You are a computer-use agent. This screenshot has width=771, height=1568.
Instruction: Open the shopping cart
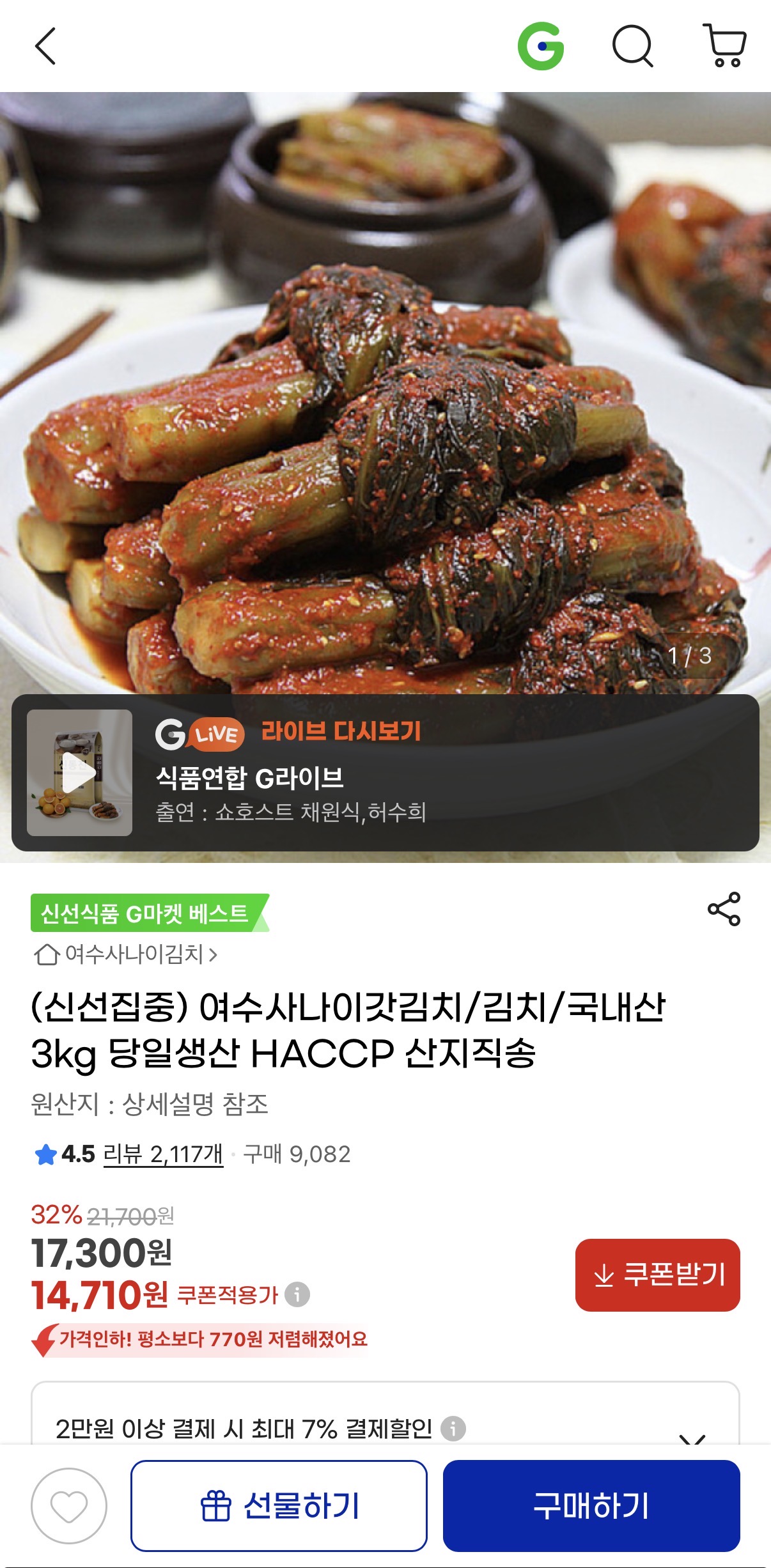point(724,46)
